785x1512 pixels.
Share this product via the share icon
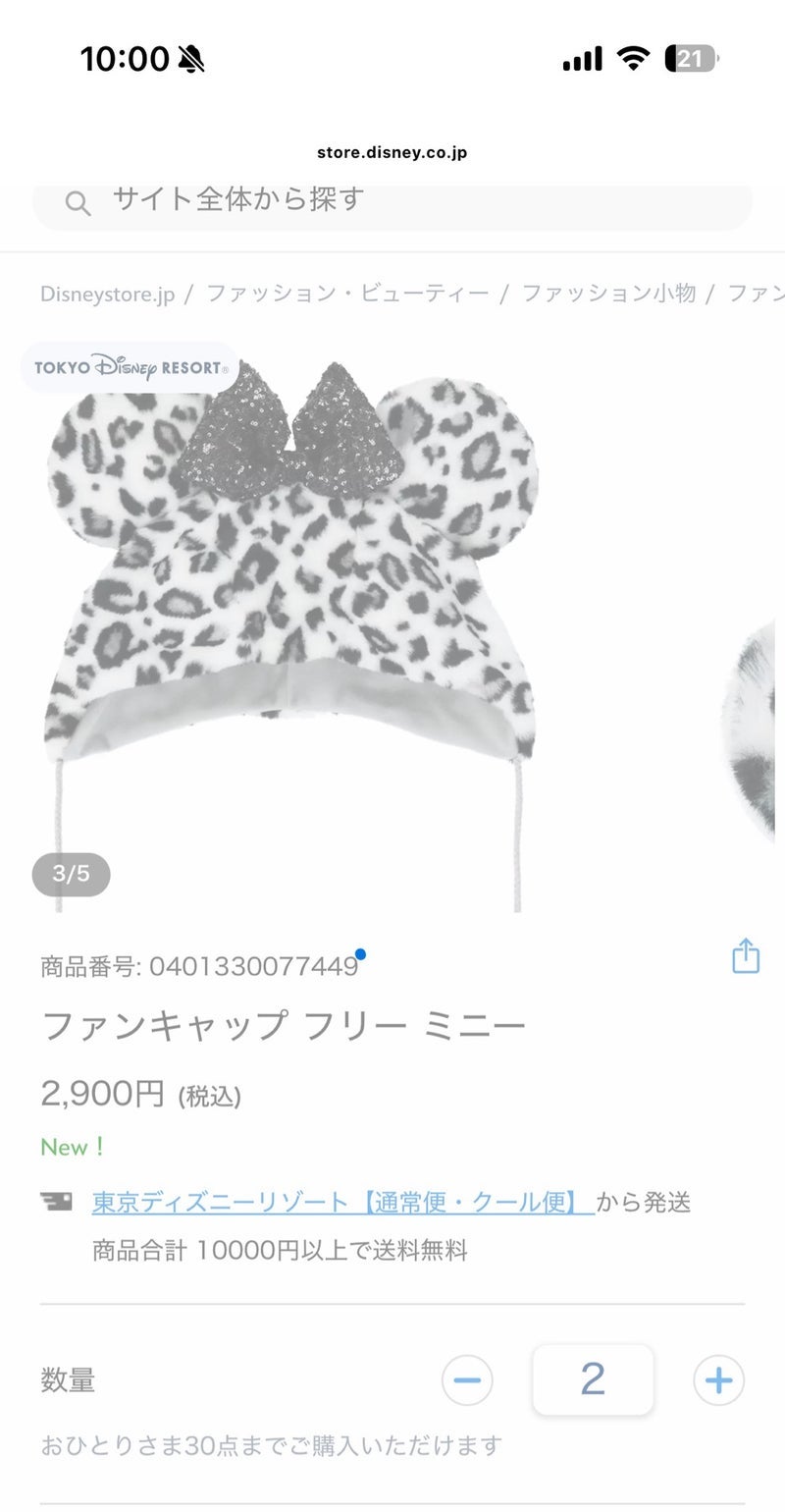pyautogui.click(x=746, y=955)
